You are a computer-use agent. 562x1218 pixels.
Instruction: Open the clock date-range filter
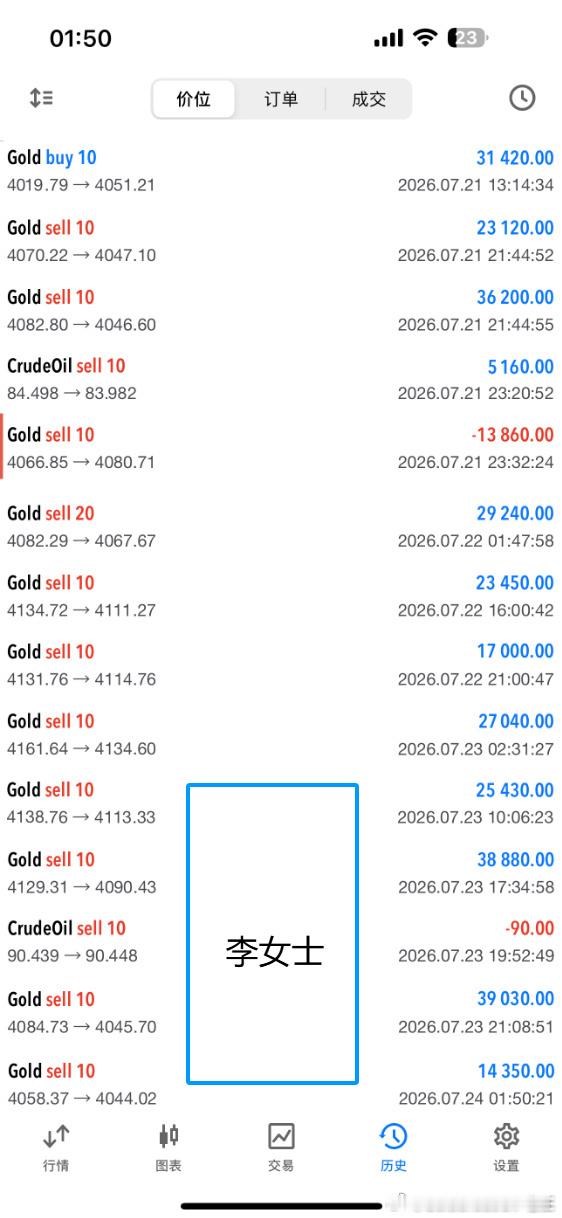coord(522,98)
